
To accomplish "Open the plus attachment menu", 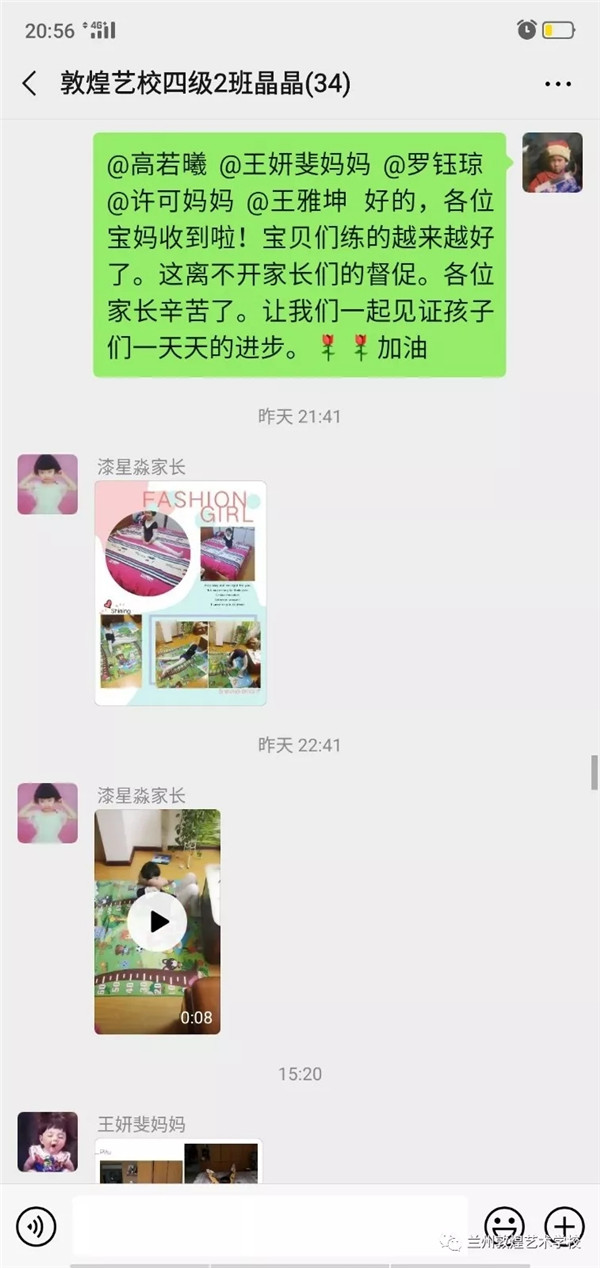I will 564,1225.
